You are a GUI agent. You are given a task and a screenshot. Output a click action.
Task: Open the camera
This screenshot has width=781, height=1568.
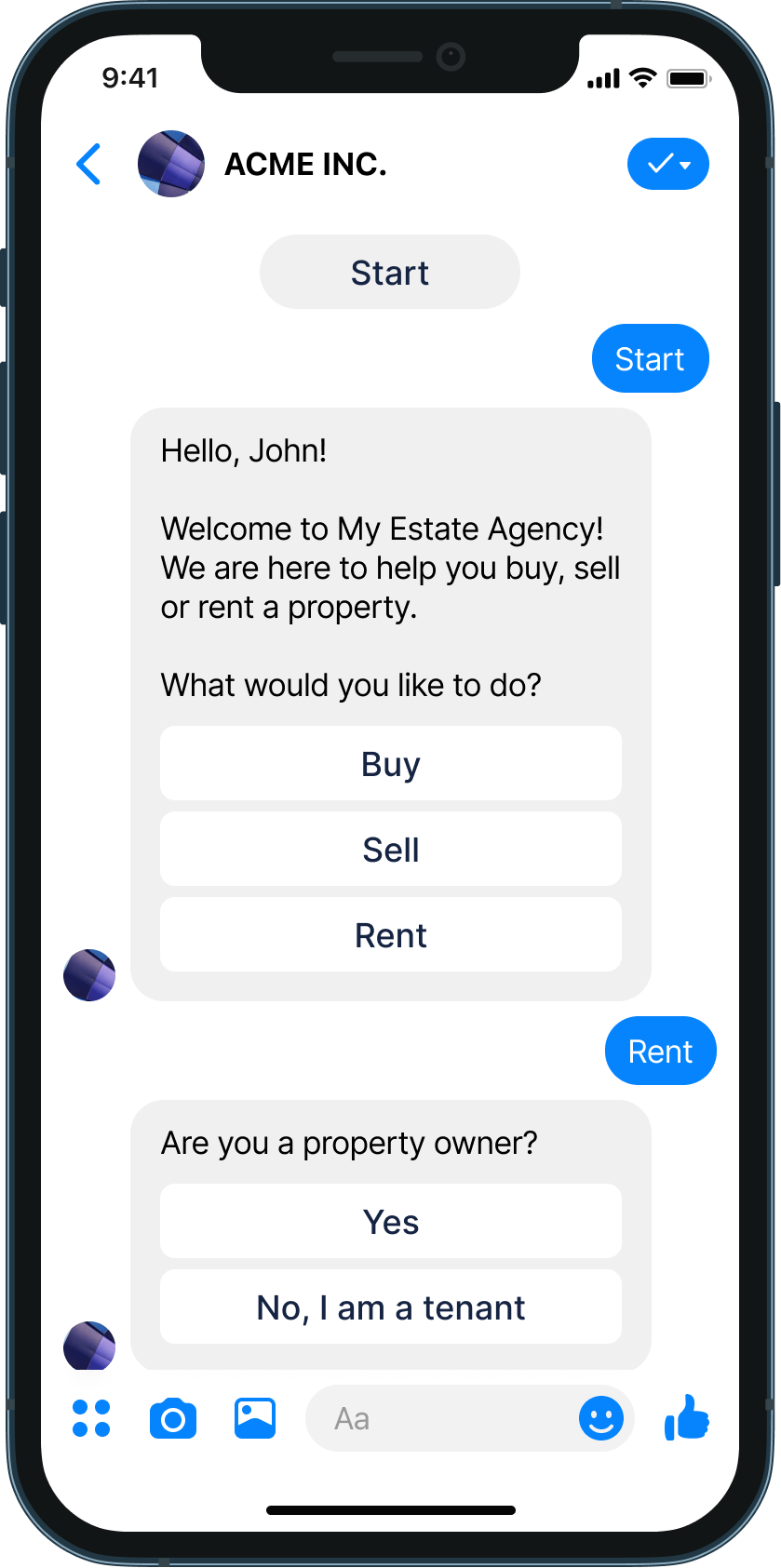pos(173,1418)
